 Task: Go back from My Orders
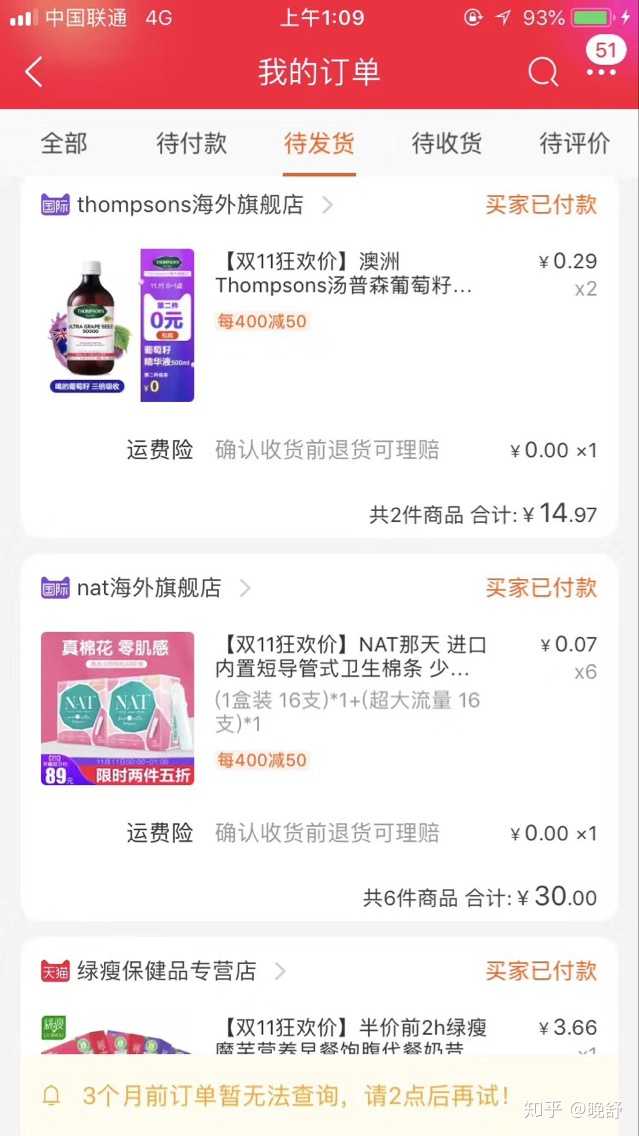34,72
